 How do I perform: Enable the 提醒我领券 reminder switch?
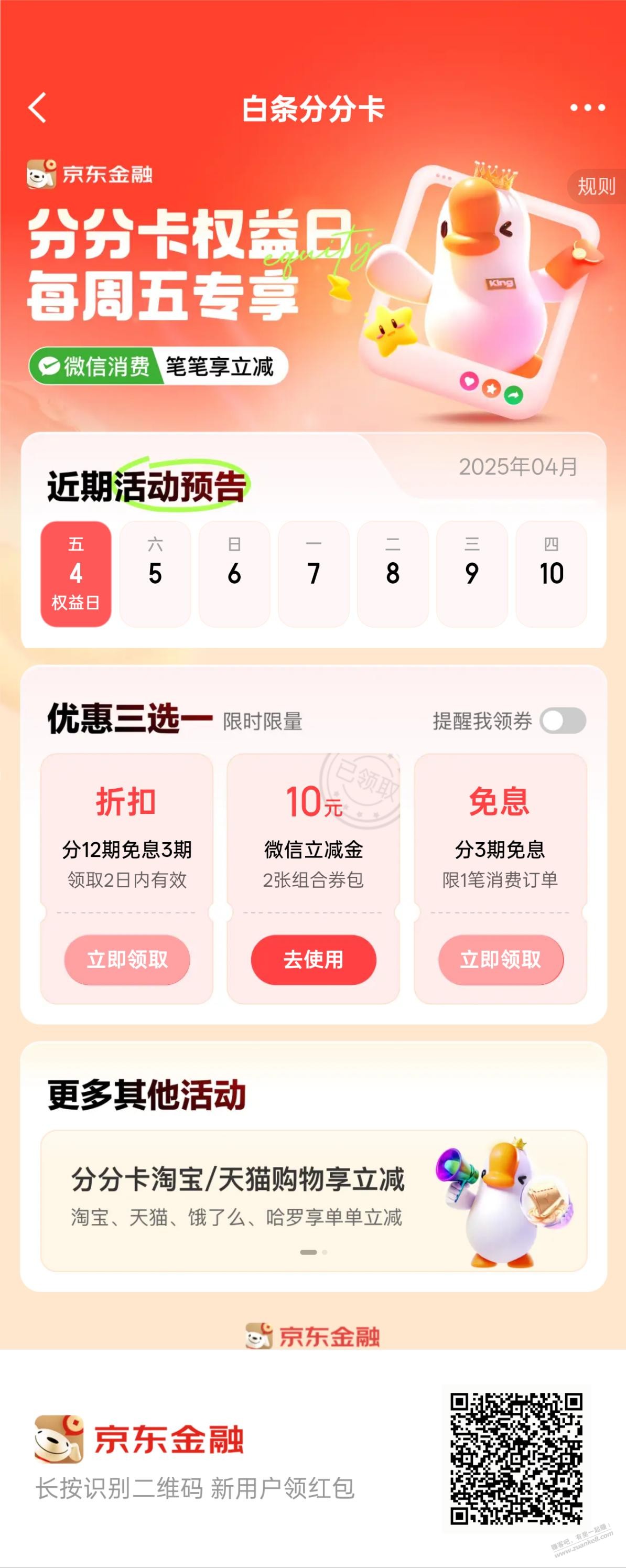(563, 721)
